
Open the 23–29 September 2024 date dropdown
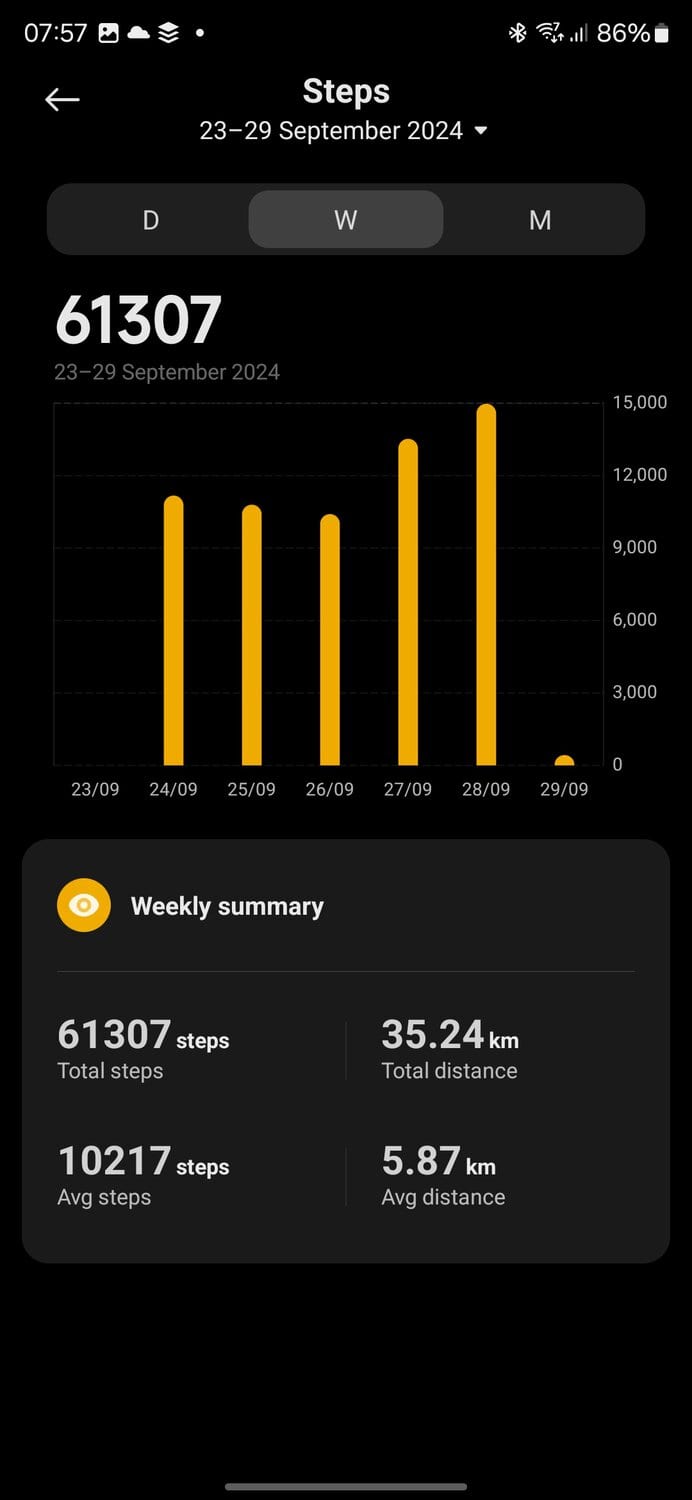343,131
